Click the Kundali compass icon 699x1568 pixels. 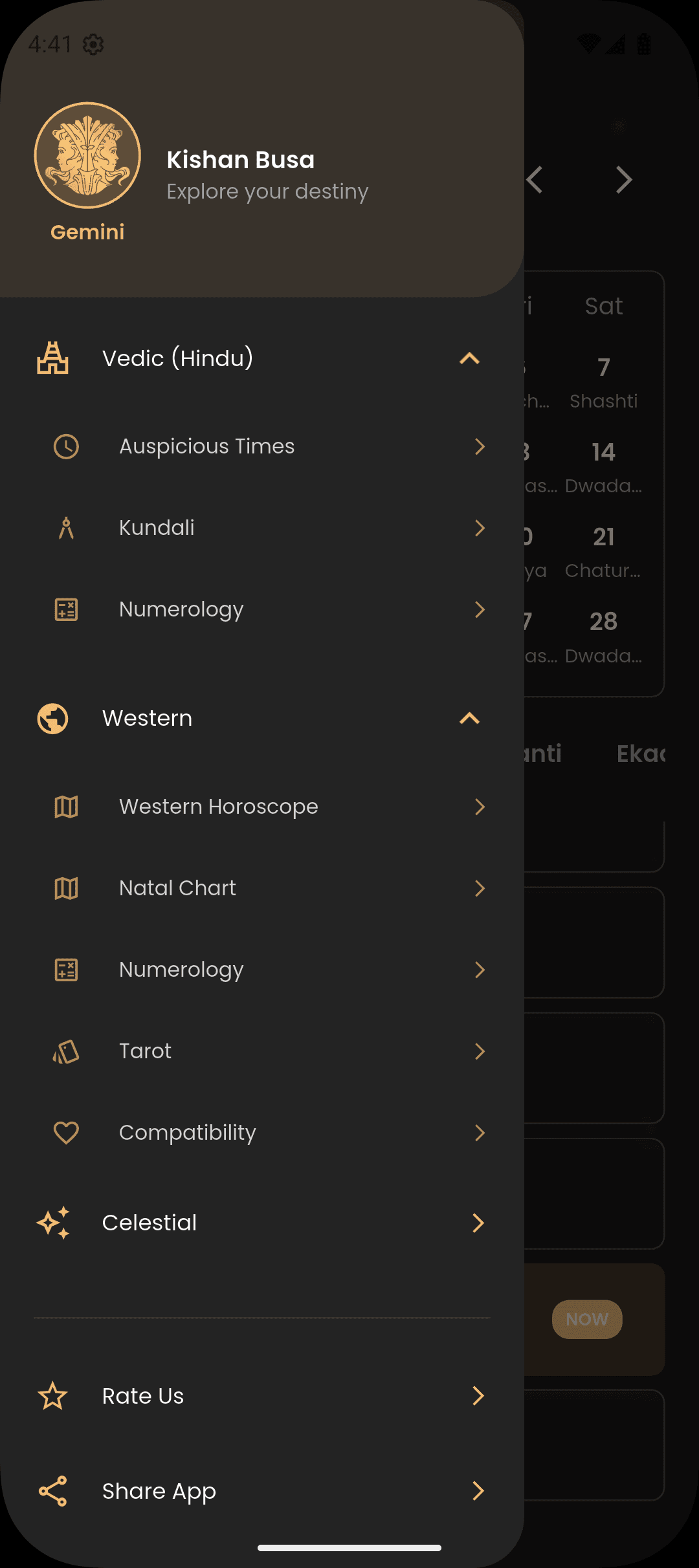[x=65, y=528]
